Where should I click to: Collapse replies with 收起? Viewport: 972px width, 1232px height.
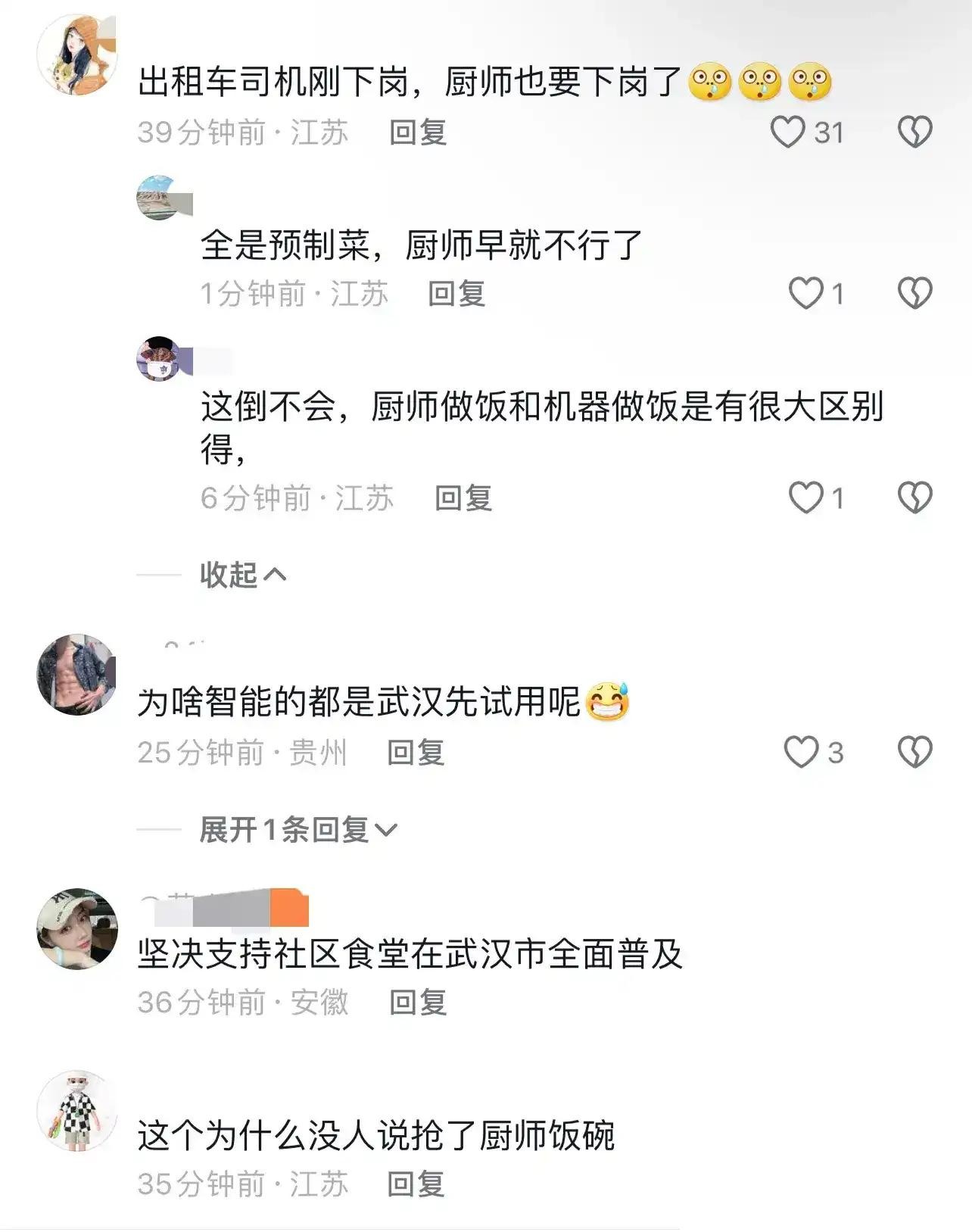click(242, 575)
